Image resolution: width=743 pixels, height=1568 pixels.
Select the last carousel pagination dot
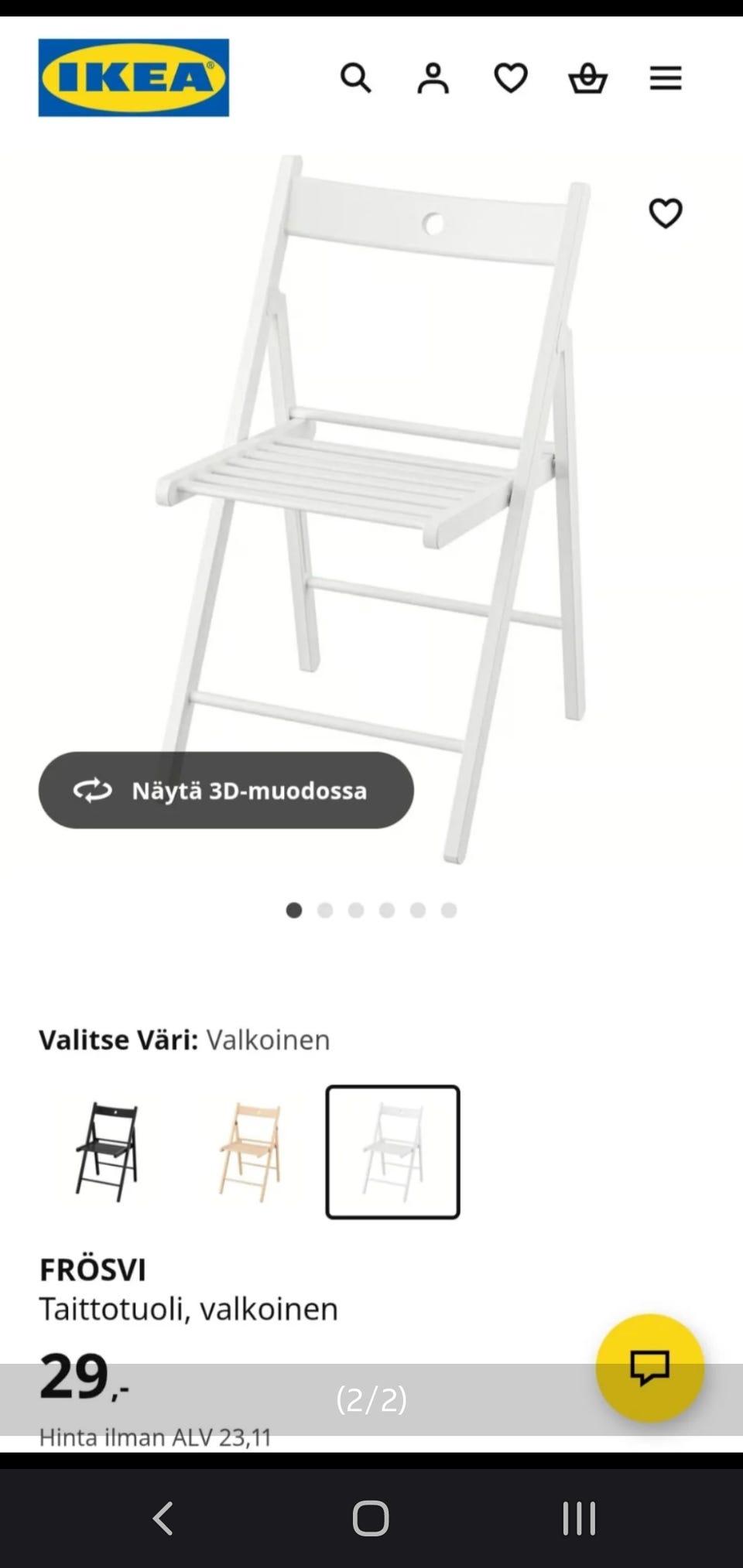447,910
